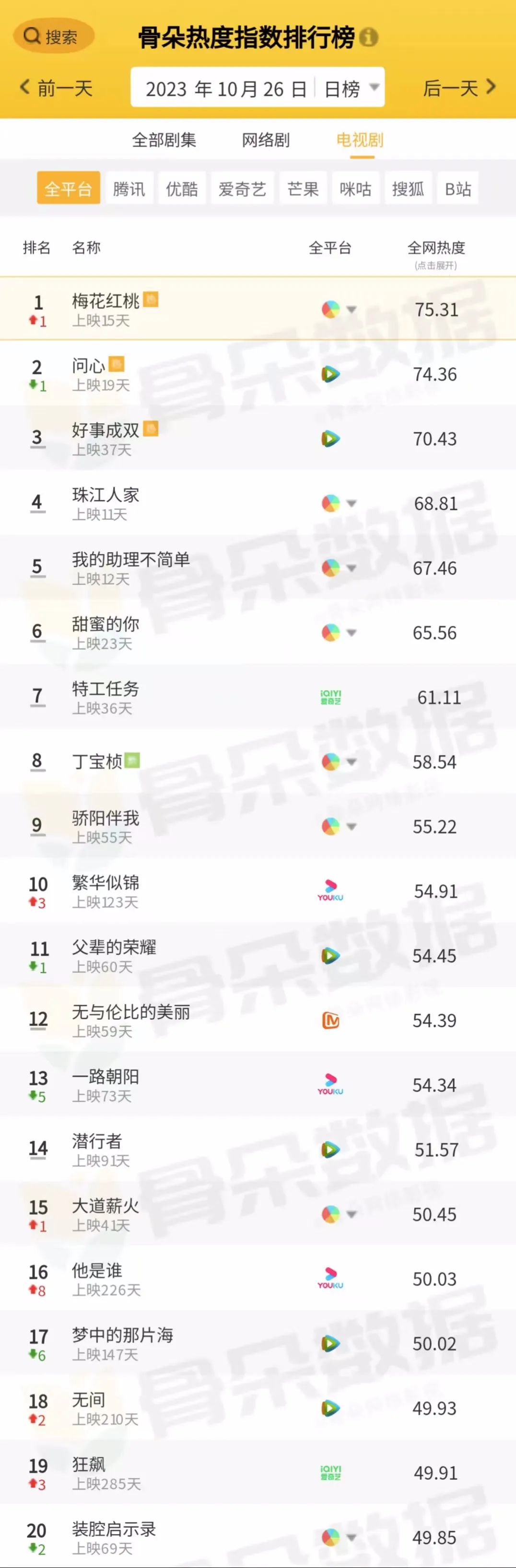This screenshot has height=1568, width=516.
Task: Filter by 腾讯 platform
Action: coord(129,189)
